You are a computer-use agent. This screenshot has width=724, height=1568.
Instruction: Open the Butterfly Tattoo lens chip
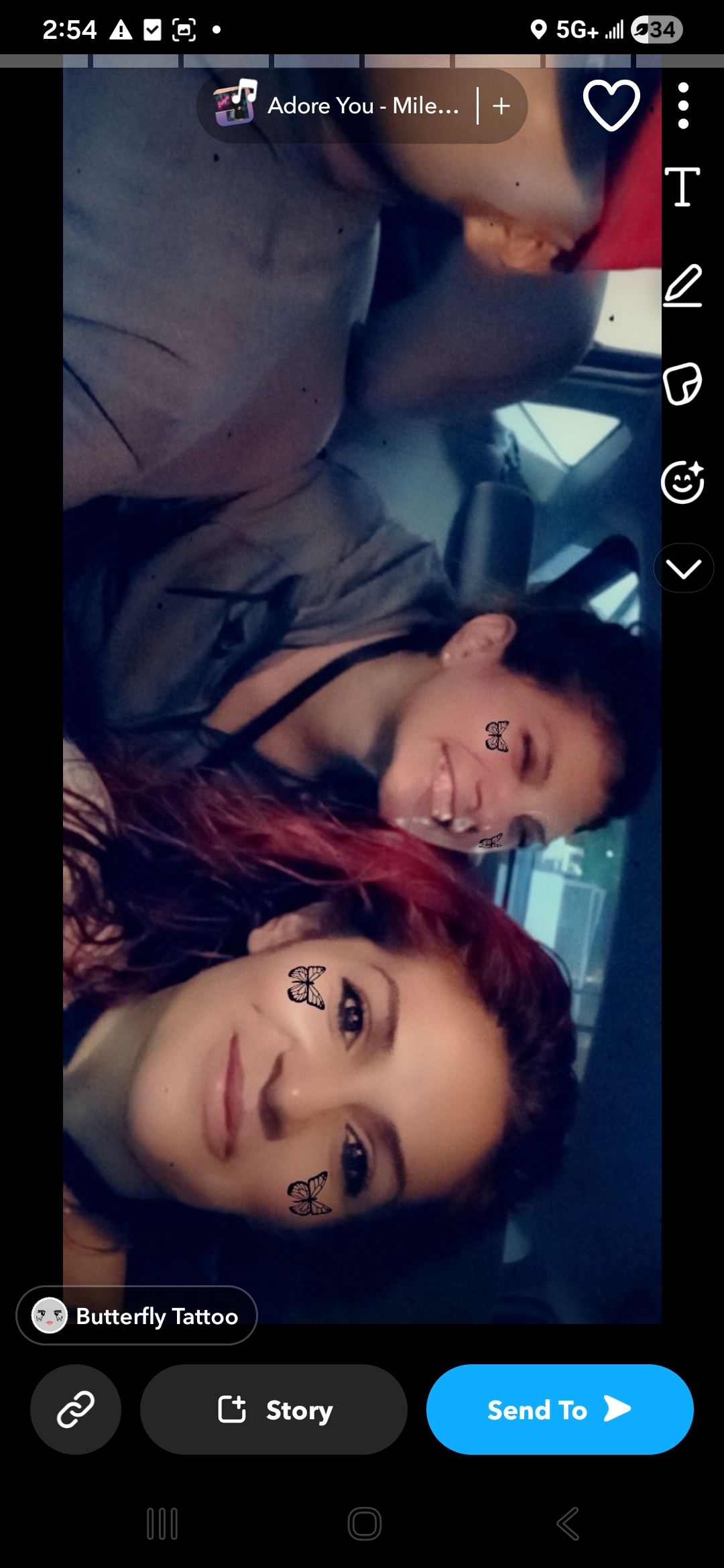(137, 1315)
